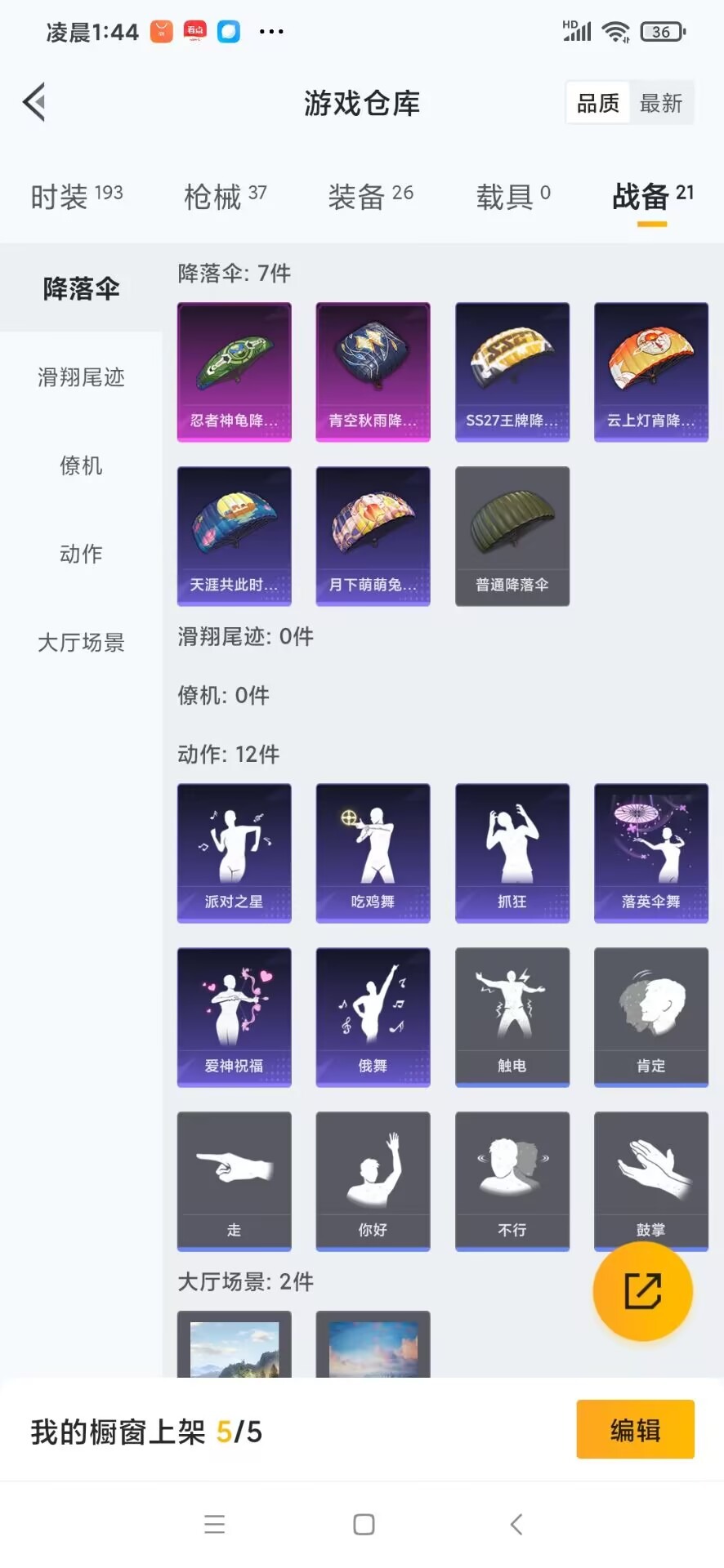
Task: Switch to the 枪械 tab
Action: [225, 196]
